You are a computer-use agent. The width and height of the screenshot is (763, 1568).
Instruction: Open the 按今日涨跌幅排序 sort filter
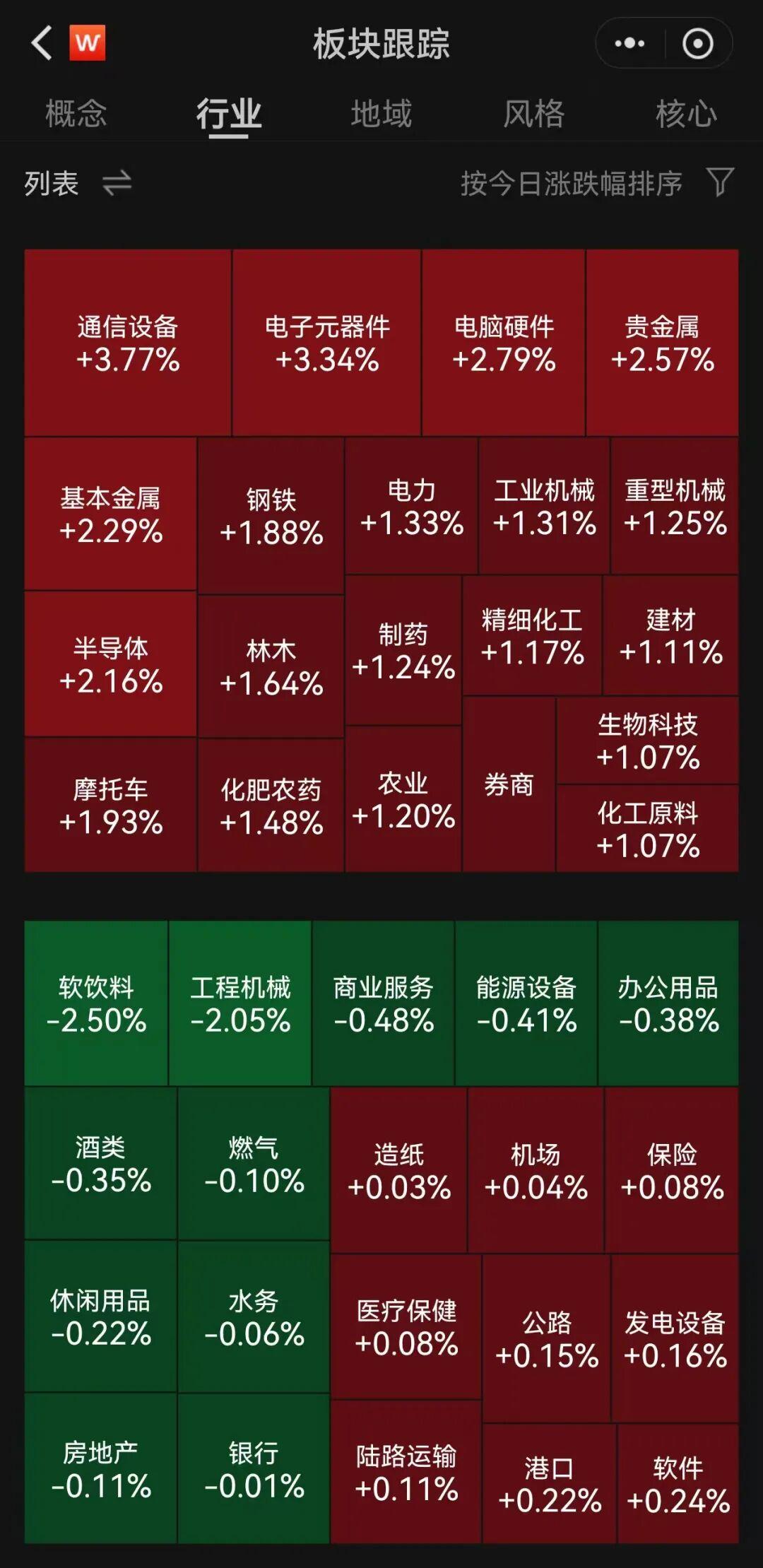[x=597, y=184]
